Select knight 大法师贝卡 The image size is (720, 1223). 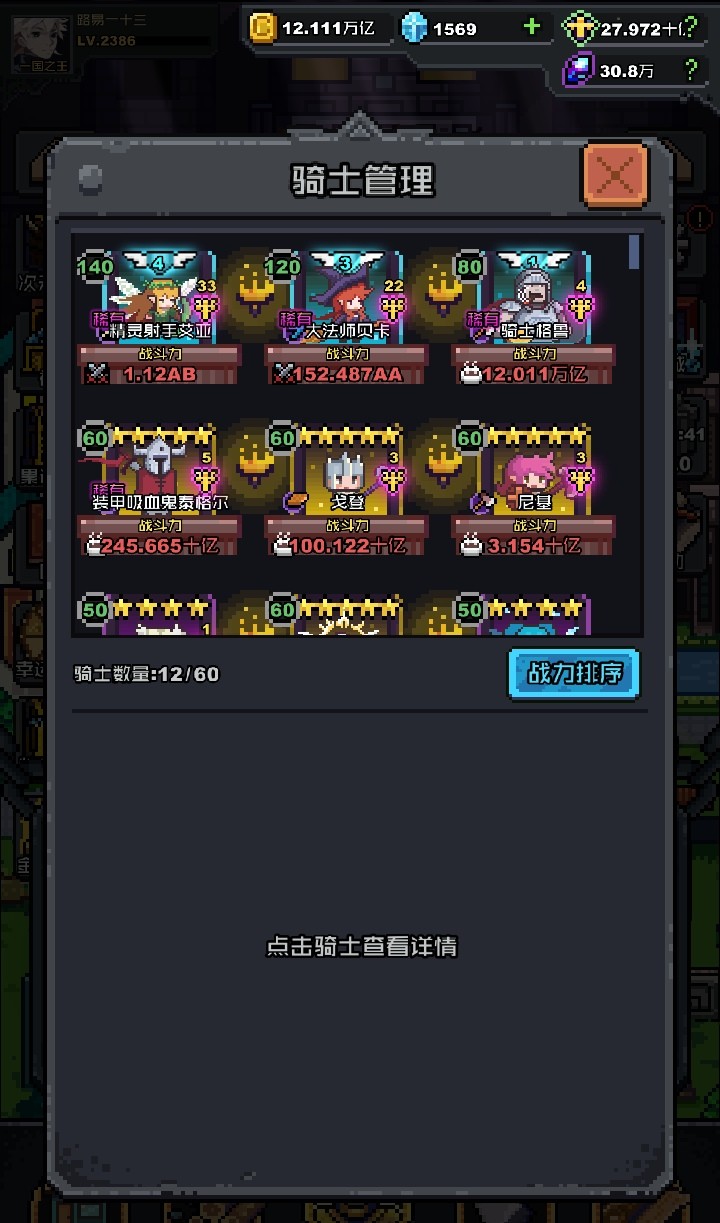tap(345, 300)
